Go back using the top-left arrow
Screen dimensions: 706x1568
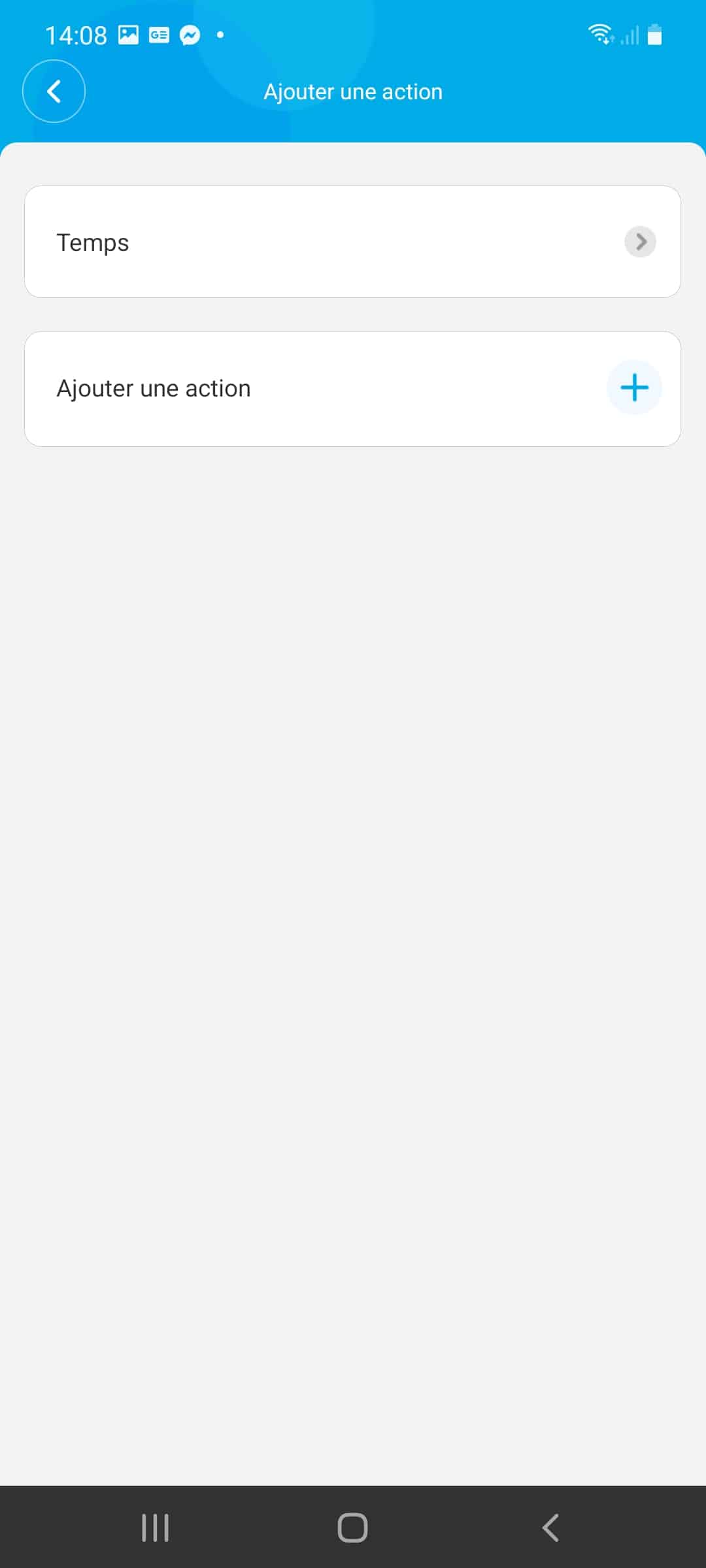click(x=54, y=91)
